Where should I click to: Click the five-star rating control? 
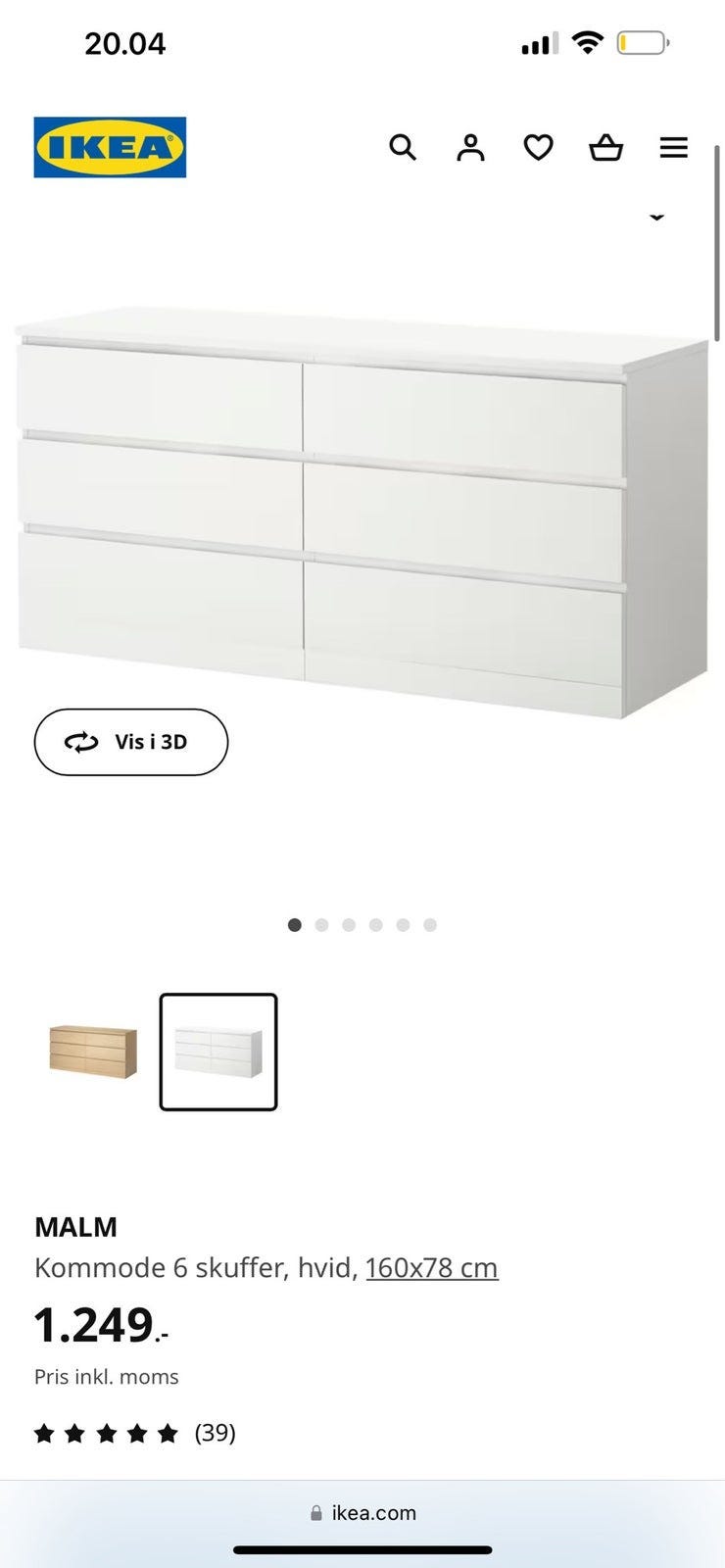[106, 1432]
